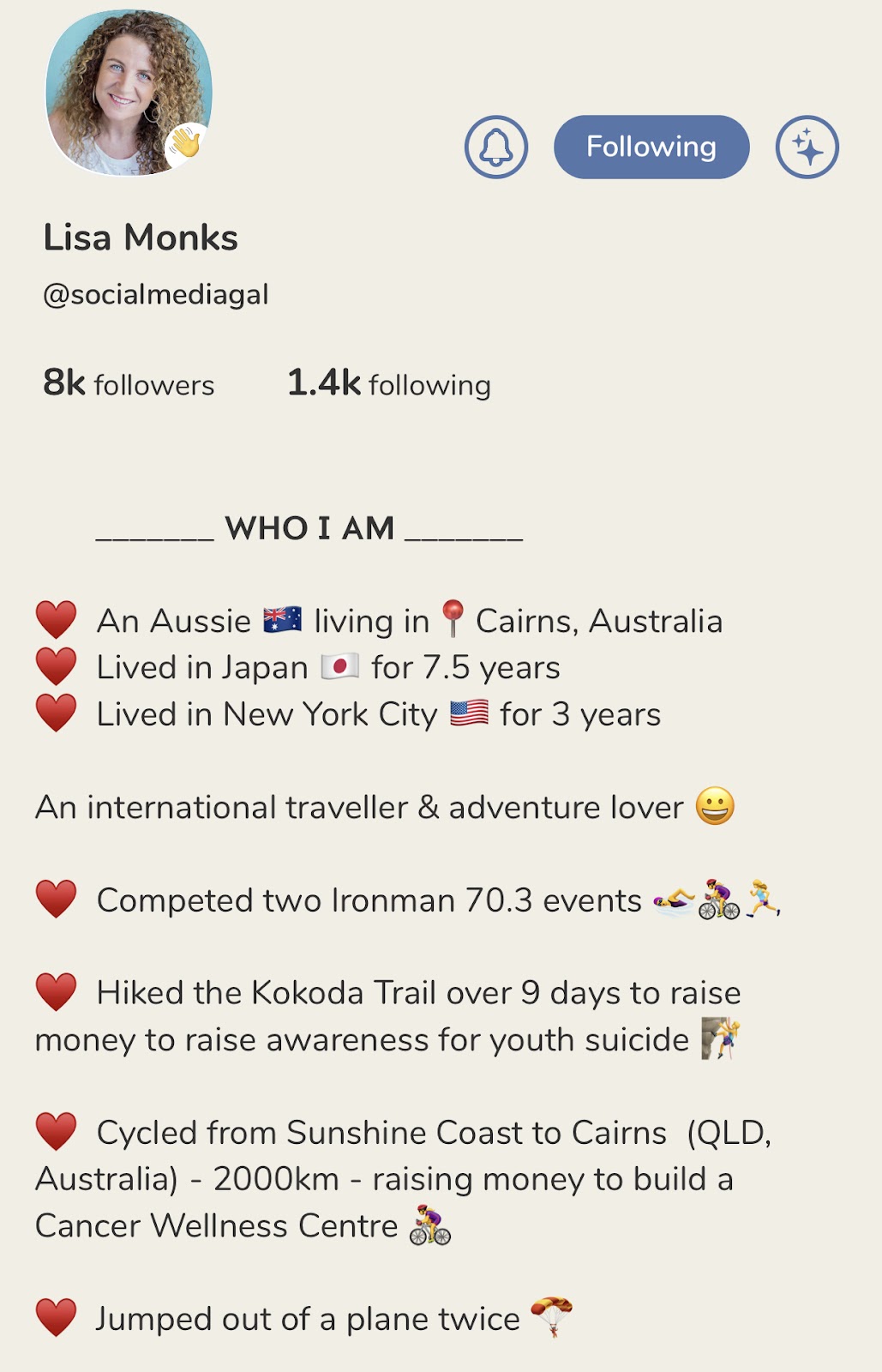882x1372 pixels.
Task: Tap the sparkle icon for suggested people
Action: point(807,147)
